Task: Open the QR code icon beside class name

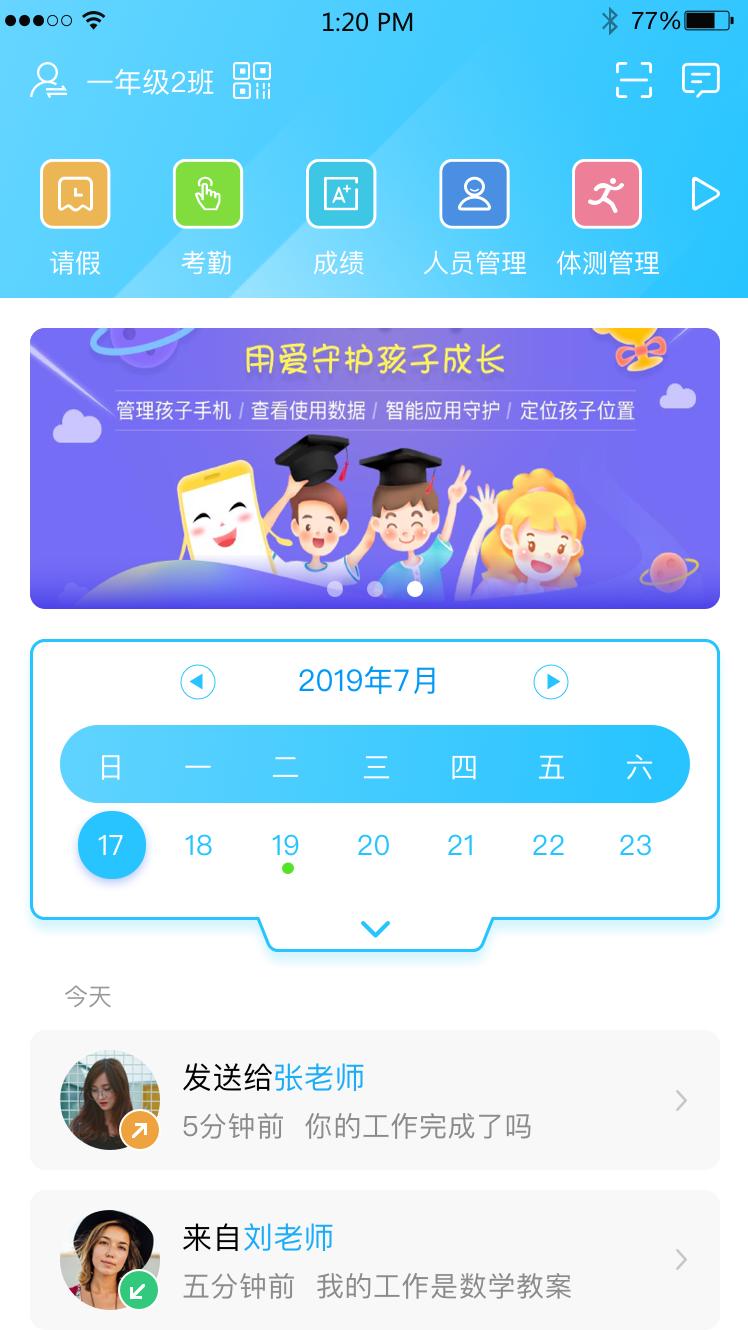Action: (x=252, y=81)
